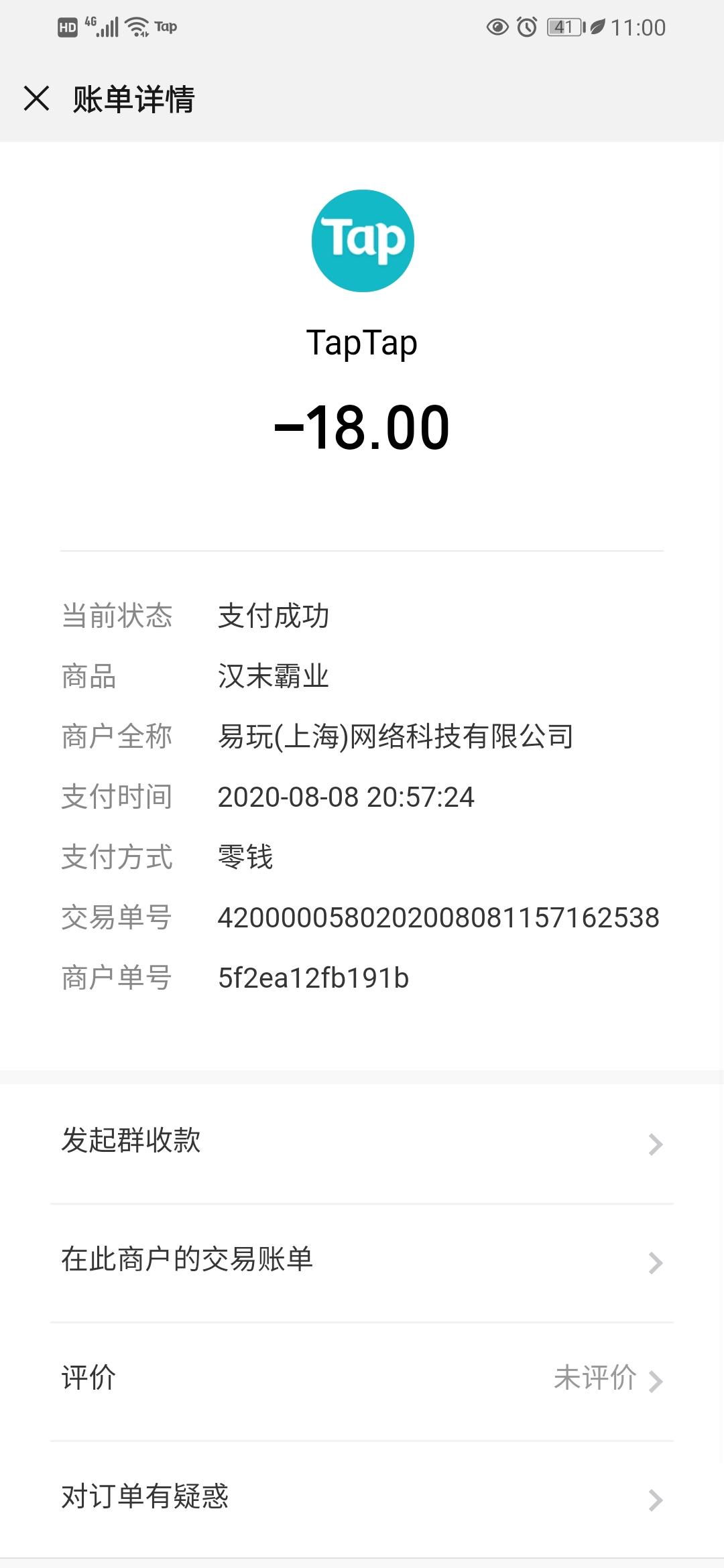Click the TapTap app logo
Viewport: 724px width, 1568px height.
[362, 240]
